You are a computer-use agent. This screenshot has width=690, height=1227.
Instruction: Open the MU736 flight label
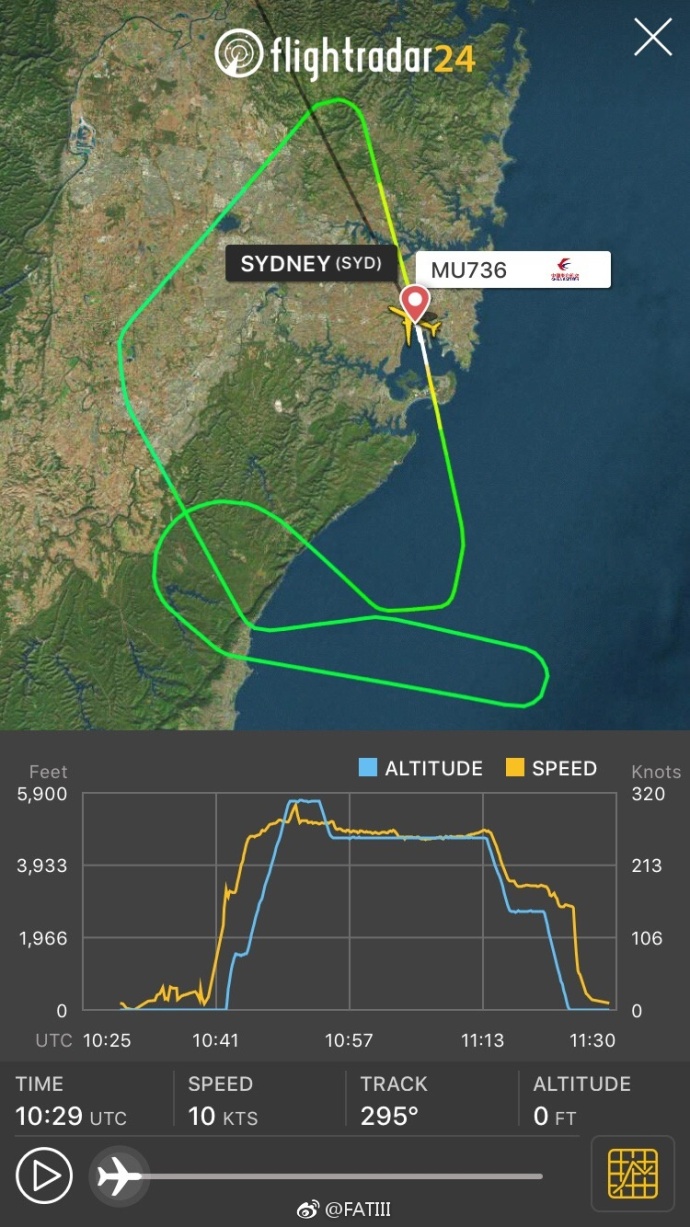512,270
